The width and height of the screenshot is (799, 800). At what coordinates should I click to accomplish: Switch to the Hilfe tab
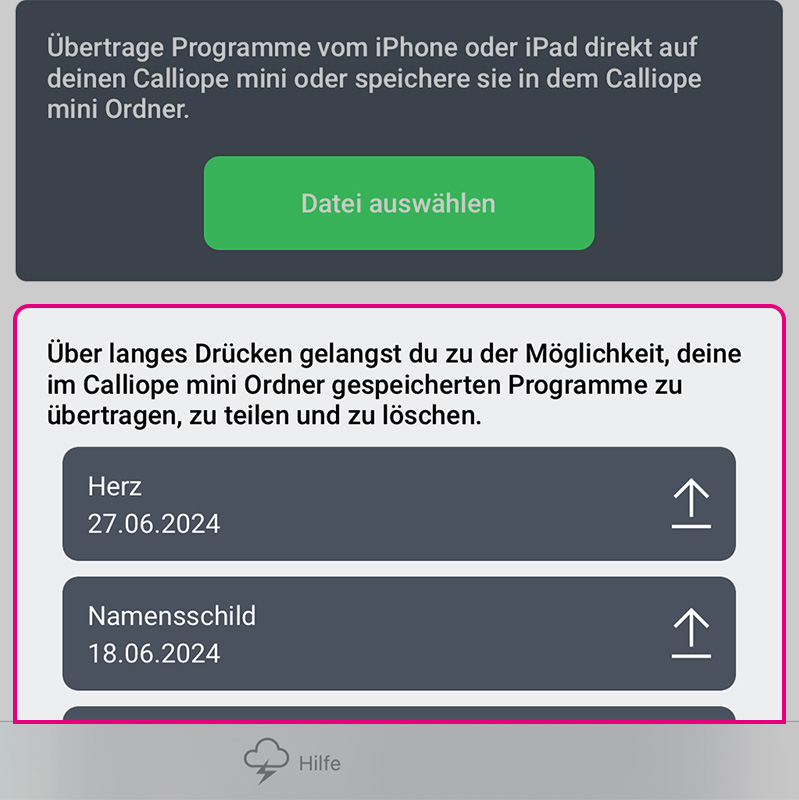293,763
